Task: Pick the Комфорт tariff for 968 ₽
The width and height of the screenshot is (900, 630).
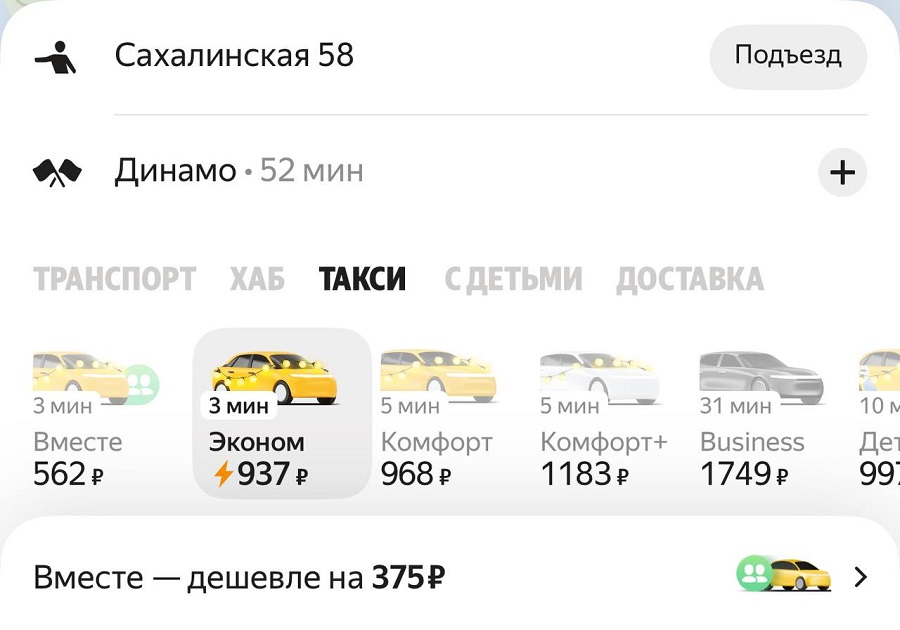Action: point(437,420)
